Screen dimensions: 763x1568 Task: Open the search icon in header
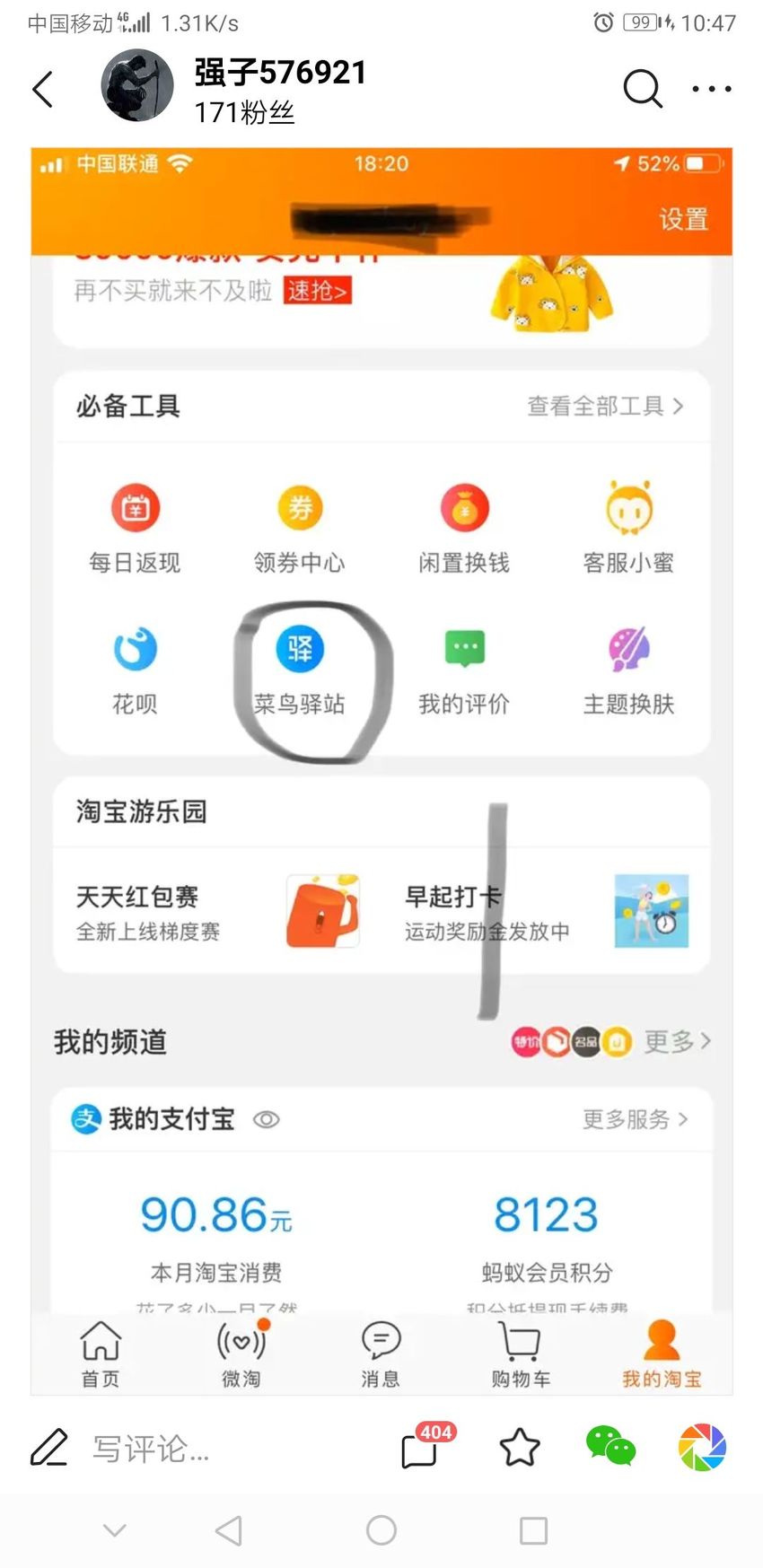pyautogui.click(x=643, y=89)
